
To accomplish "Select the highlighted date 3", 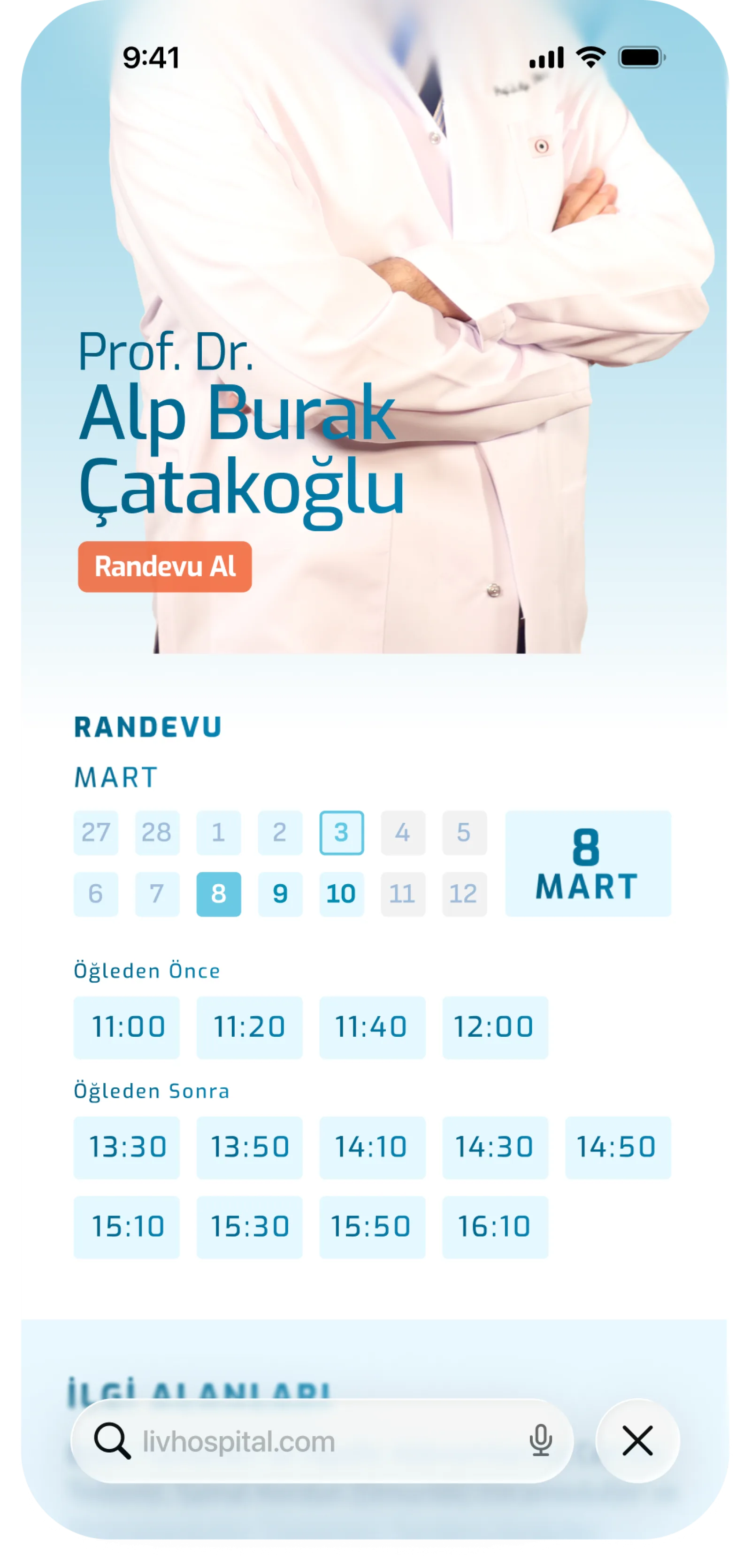I will click(x=341, y=833).
